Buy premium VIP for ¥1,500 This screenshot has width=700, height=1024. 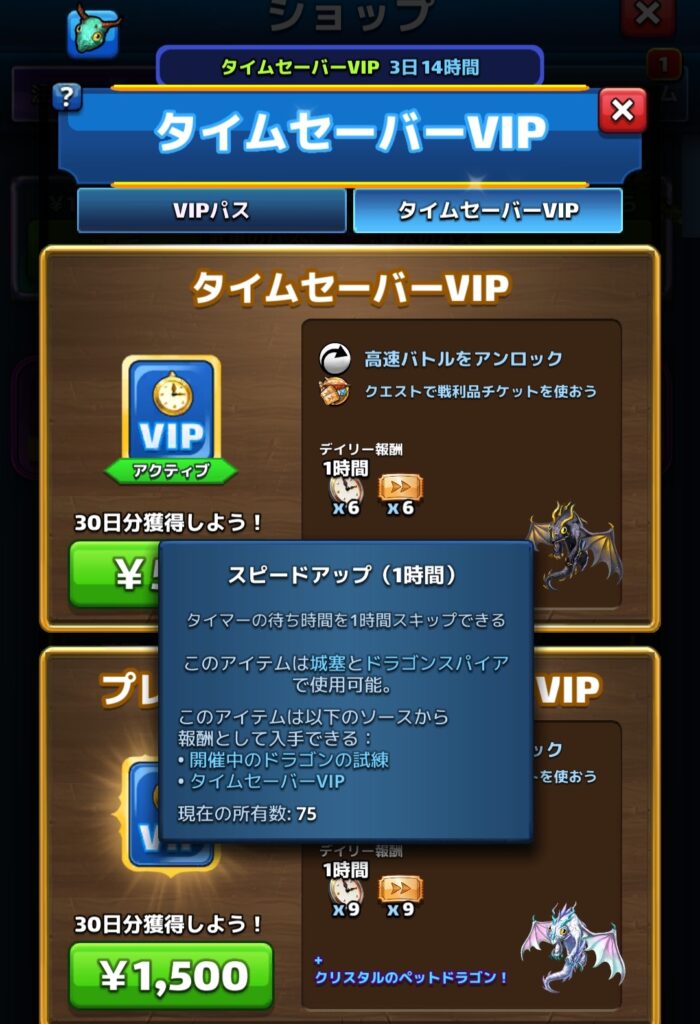[x=171, y=975]
